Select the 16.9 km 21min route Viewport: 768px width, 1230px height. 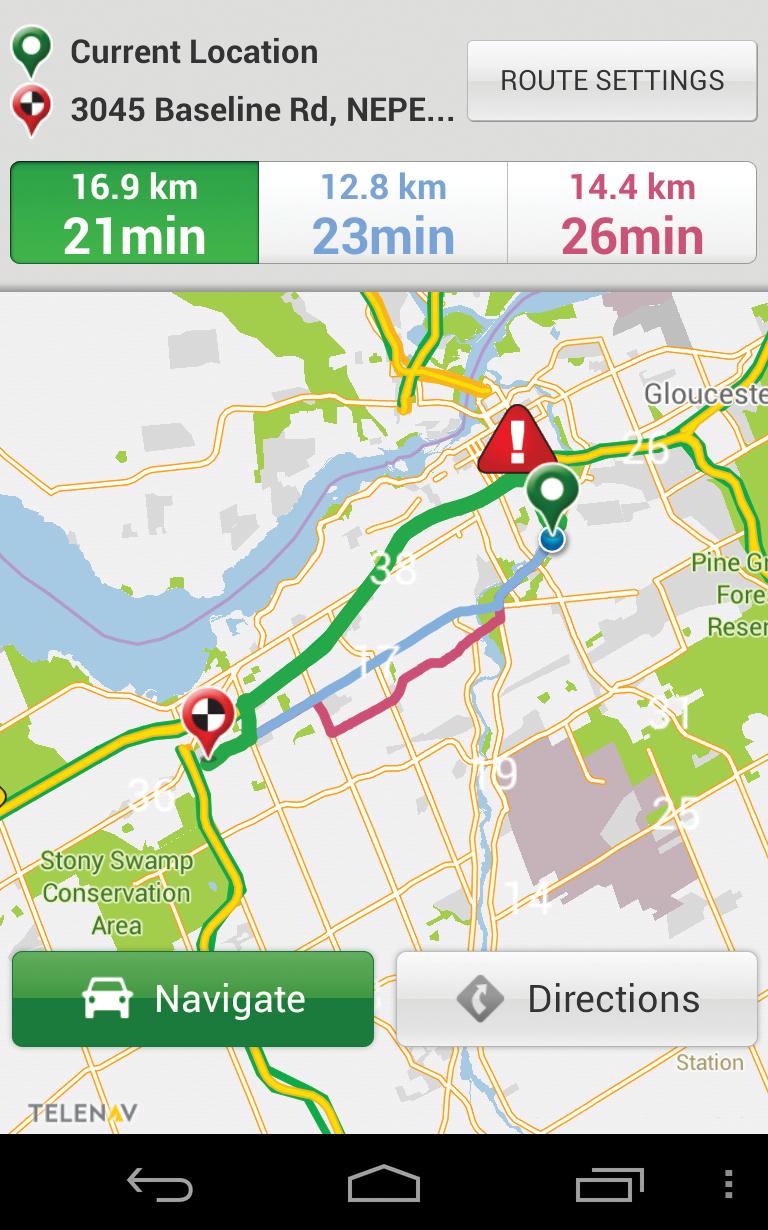[135, 213]
